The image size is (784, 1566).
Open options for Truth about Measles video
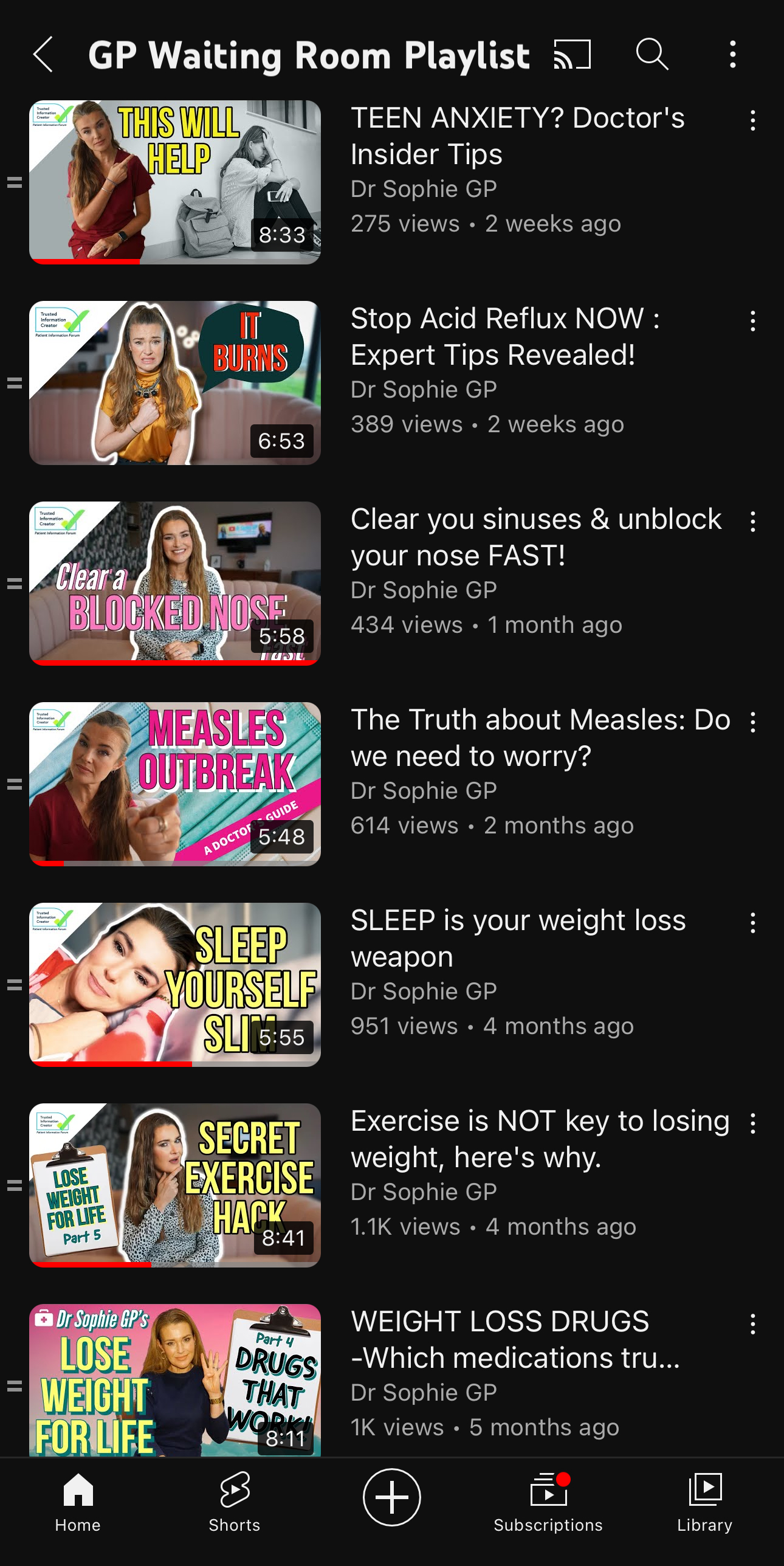753,723
